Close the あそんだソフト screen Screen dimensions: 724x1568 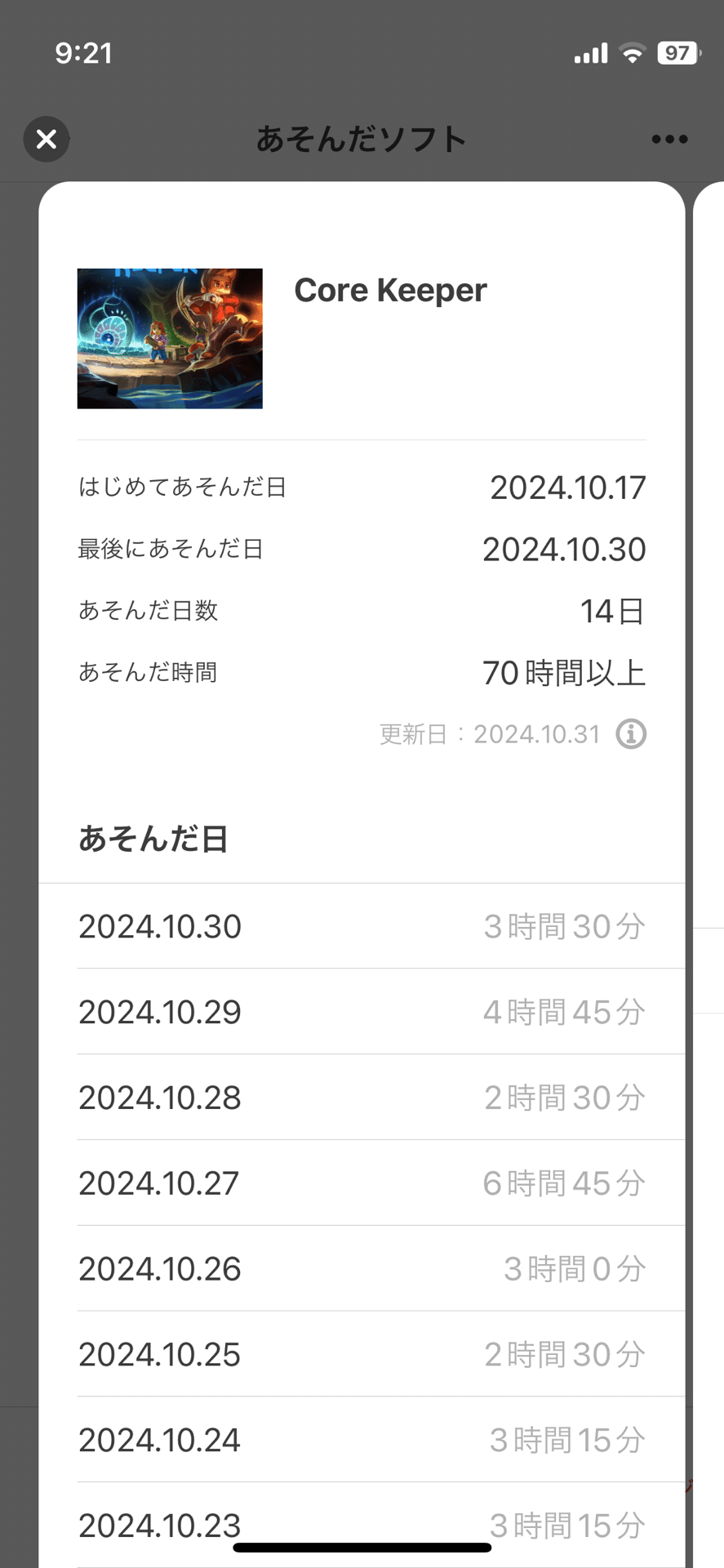[47, 139]
